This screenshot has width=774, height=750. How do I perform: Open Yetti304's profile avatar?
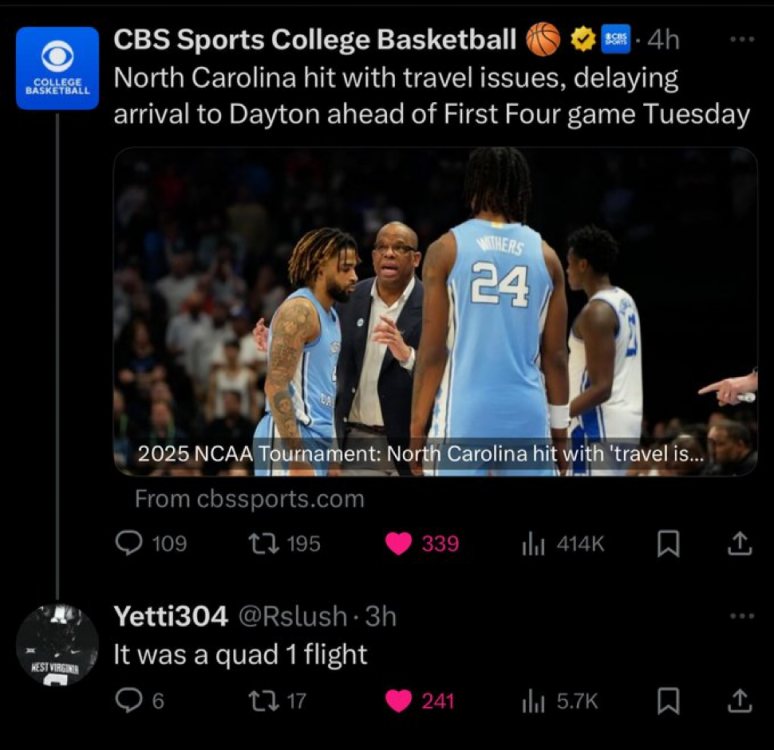point(57,645)
